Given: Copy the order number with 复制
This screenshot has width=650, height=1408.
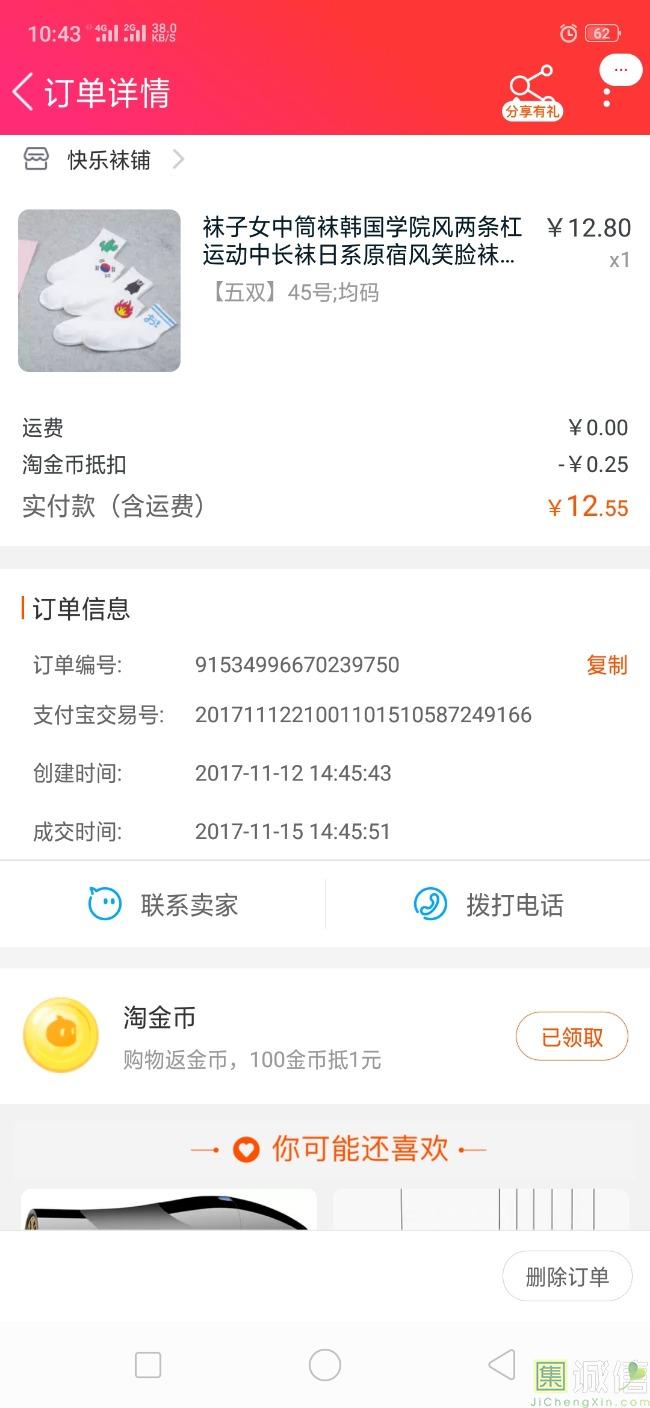Looking at the screenshot, I should (x=606, y=665).
